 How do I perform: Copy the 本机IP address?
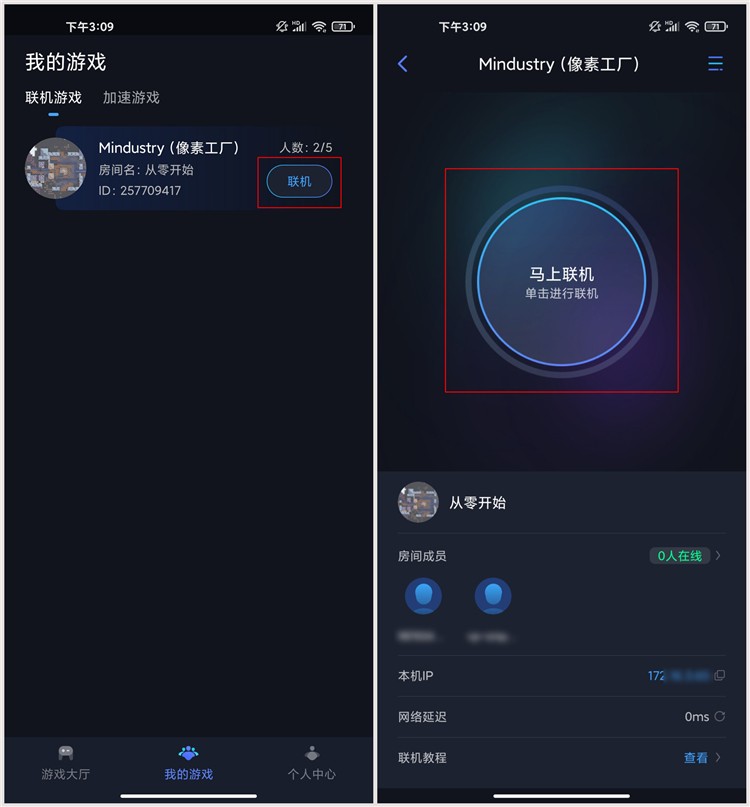(x=720, y=676)
